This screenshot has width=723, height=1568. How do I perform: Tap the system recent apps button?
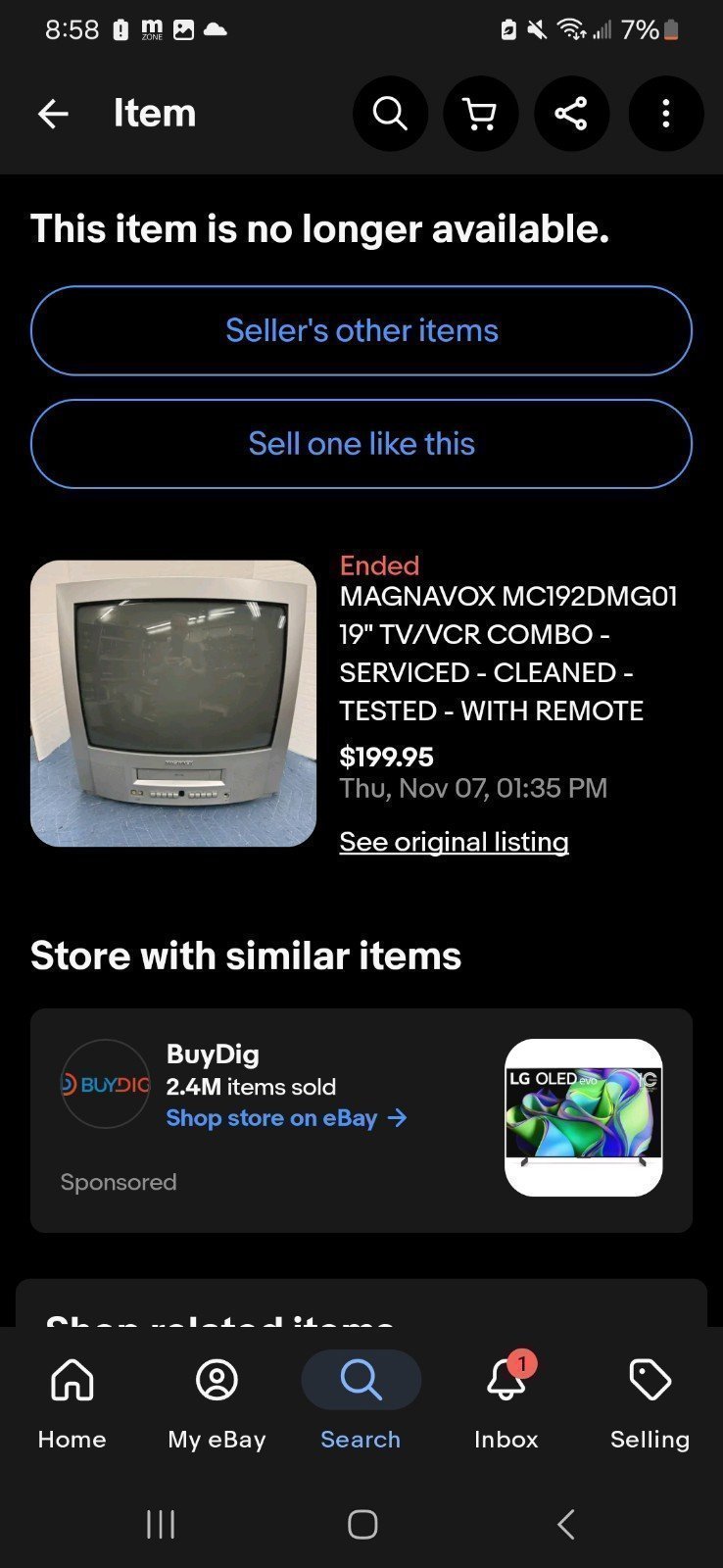[161, 1524]
